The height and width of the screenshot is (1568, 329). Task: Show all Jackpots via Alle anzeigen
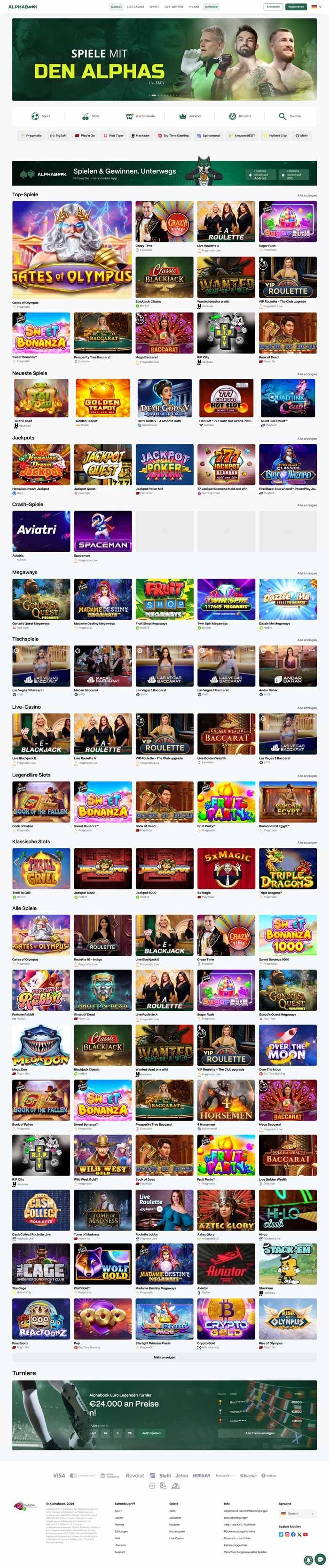(306, 438)
